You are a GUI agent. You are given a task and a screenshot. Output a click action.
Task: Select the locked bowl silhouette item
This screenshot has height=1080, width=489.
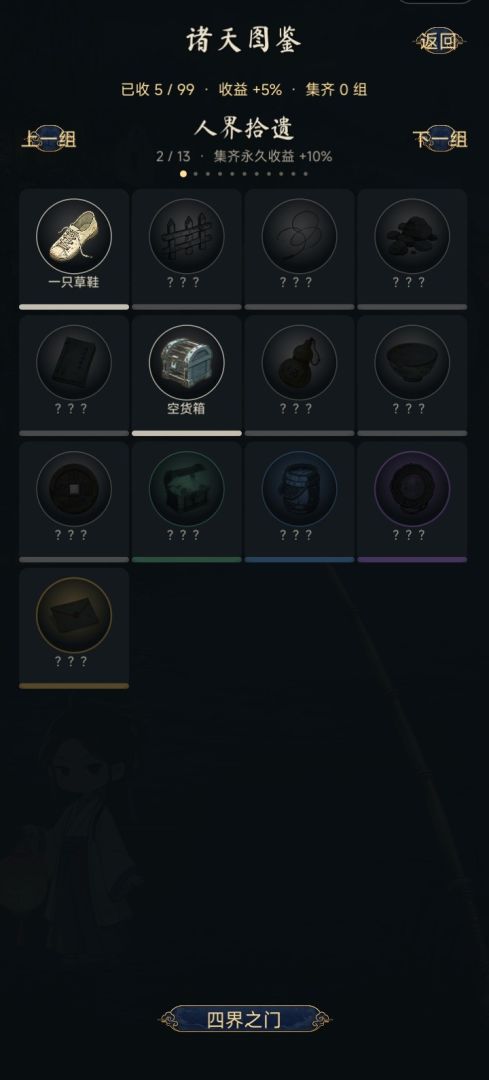[x=412, y=376]
